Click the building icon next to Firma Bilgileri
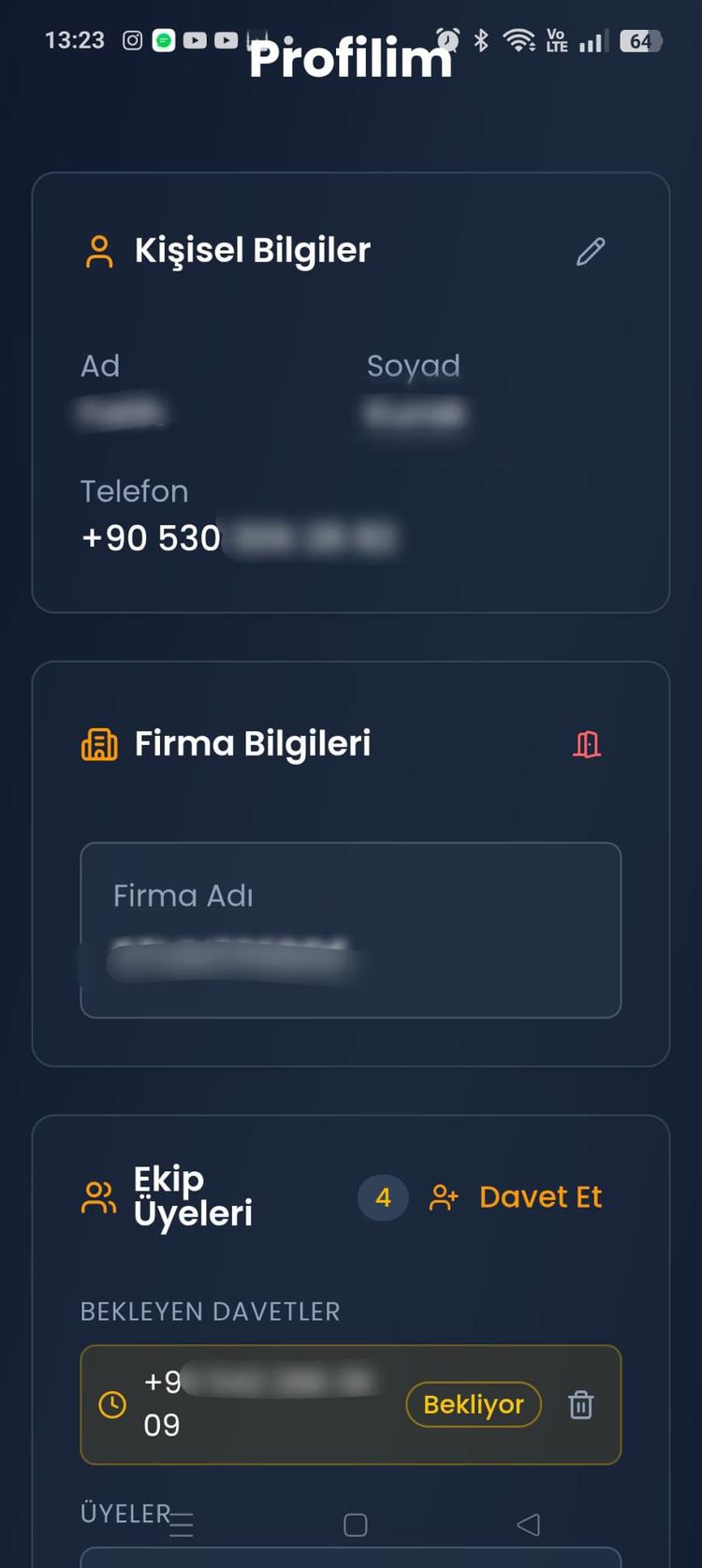The image size is (702, 1568). 98,742
